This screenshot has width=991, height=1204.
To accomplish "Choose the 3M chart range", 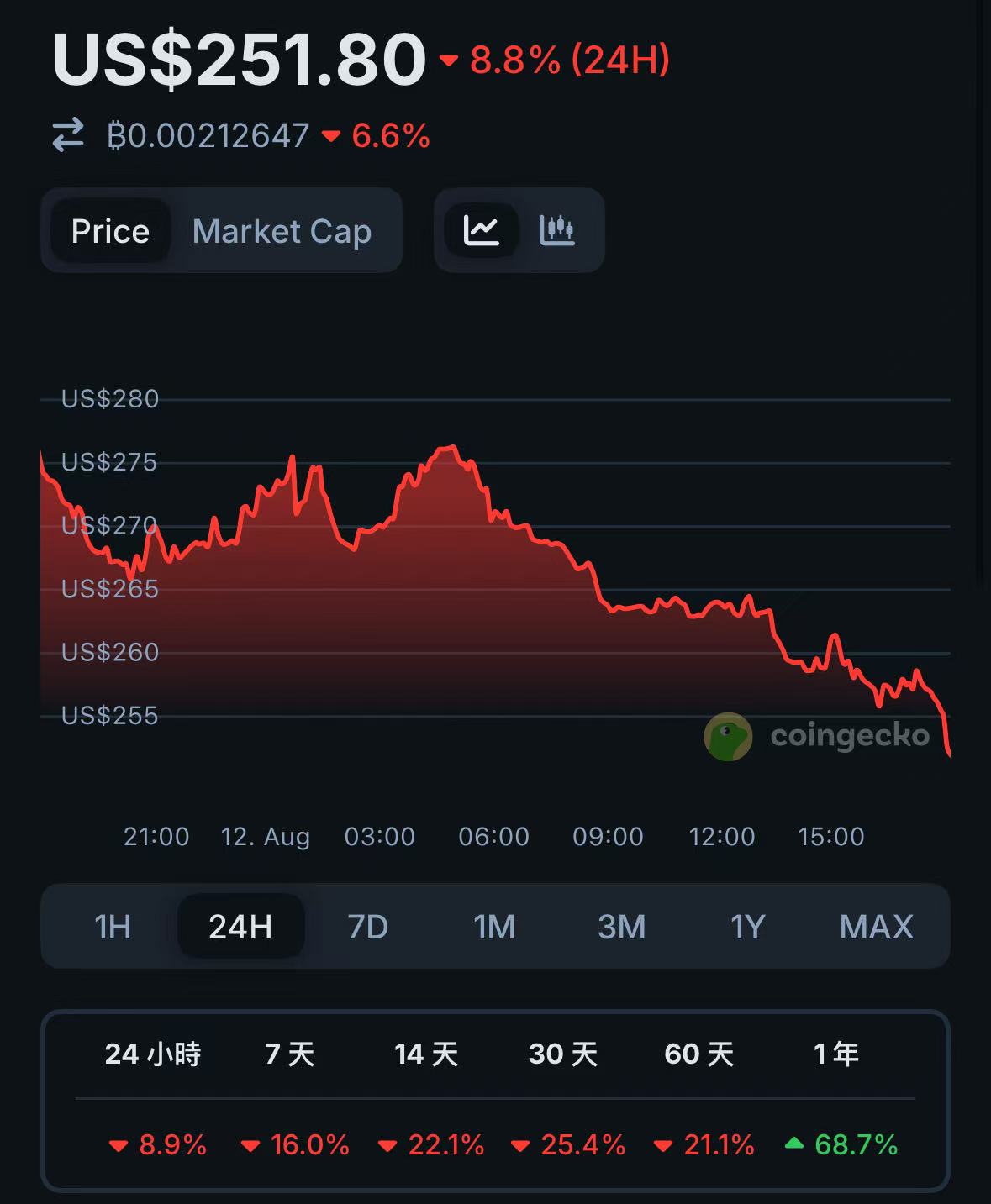I will [x=621, y=927].
